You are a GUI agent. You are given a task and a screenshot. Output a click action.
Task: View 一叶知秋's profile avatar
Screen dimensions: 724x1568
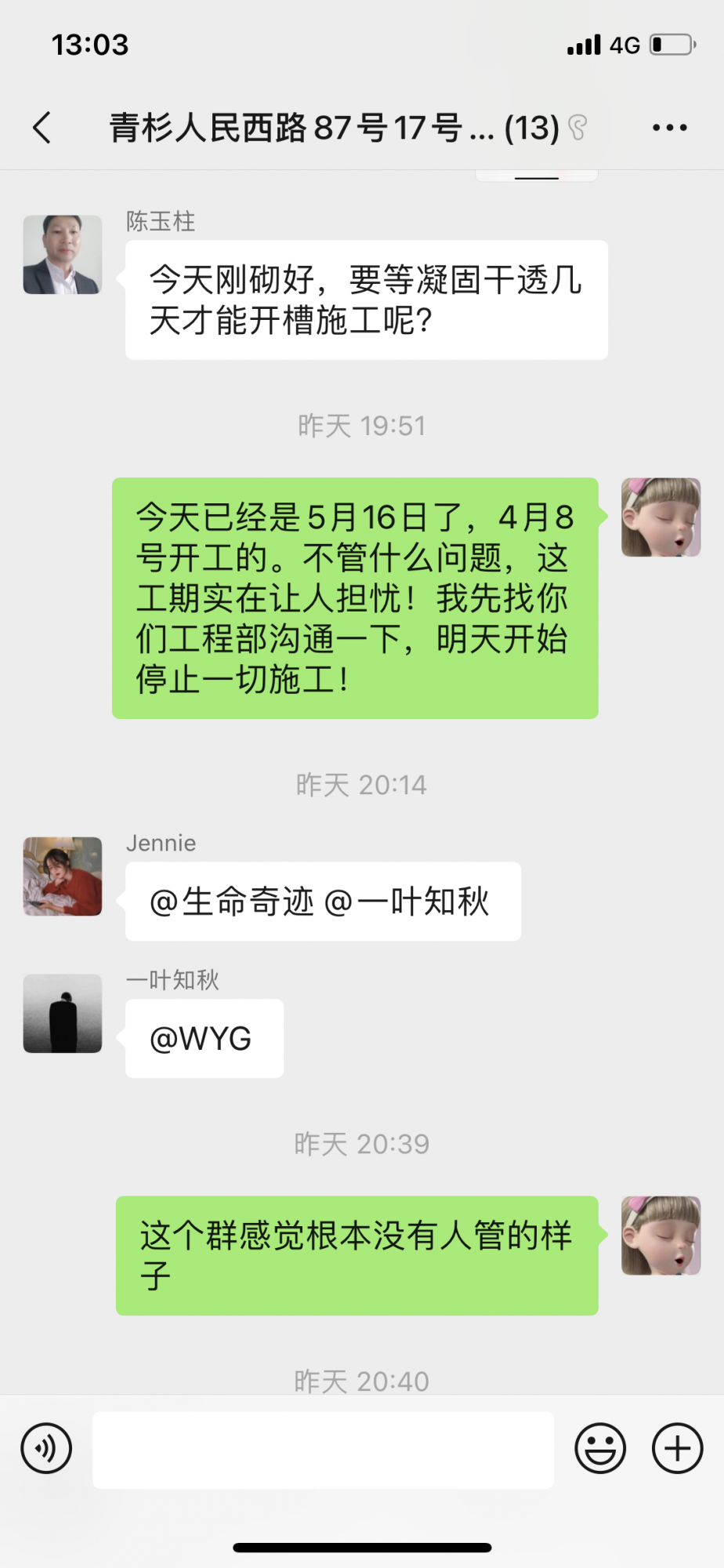pyautogui.click(x=63, y=1013)
